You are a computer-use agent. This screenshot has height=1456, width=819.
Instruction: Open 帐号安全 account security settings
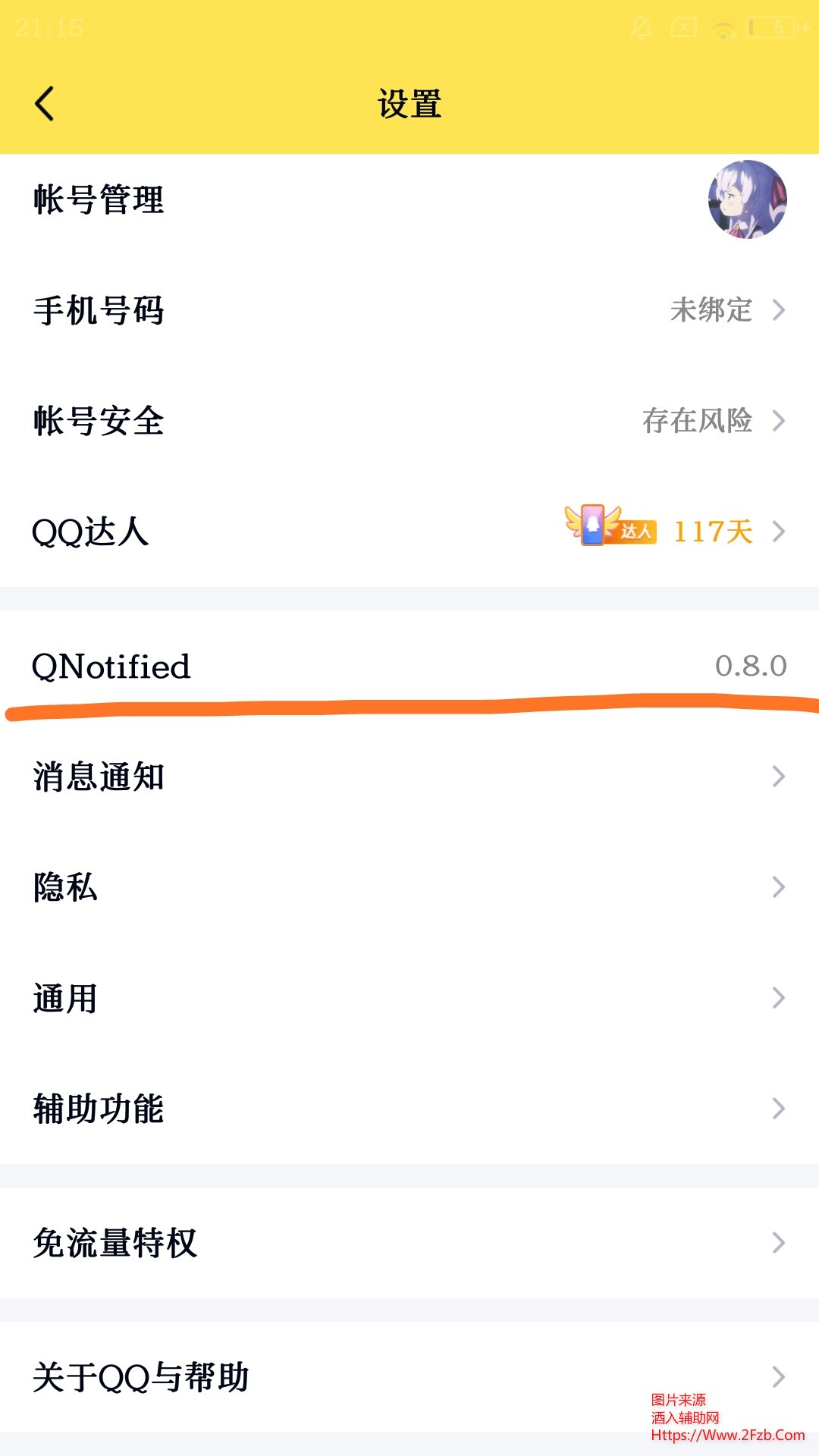[409, 421]
